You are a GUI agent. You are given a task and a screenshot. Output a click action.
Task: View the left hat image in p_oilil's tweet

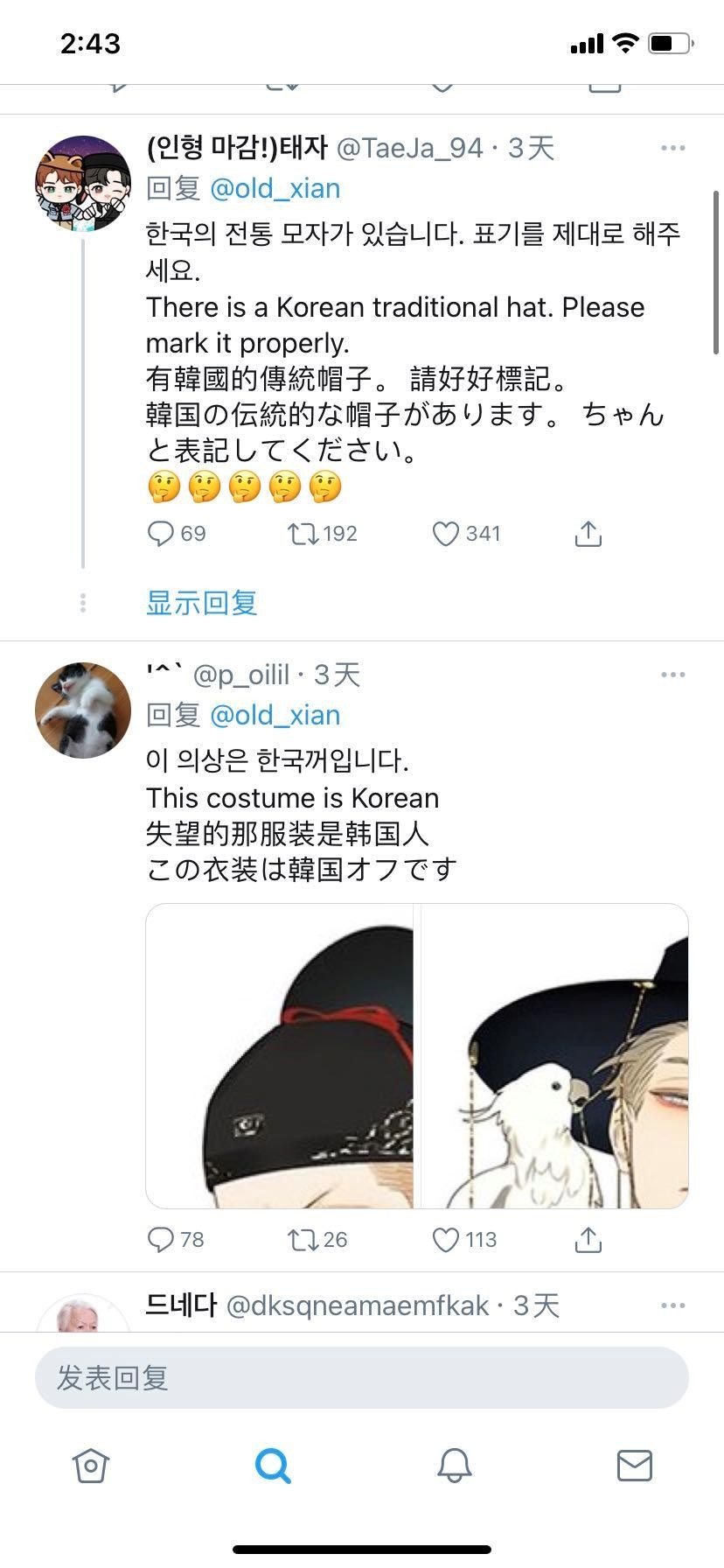pos(279,1055)
